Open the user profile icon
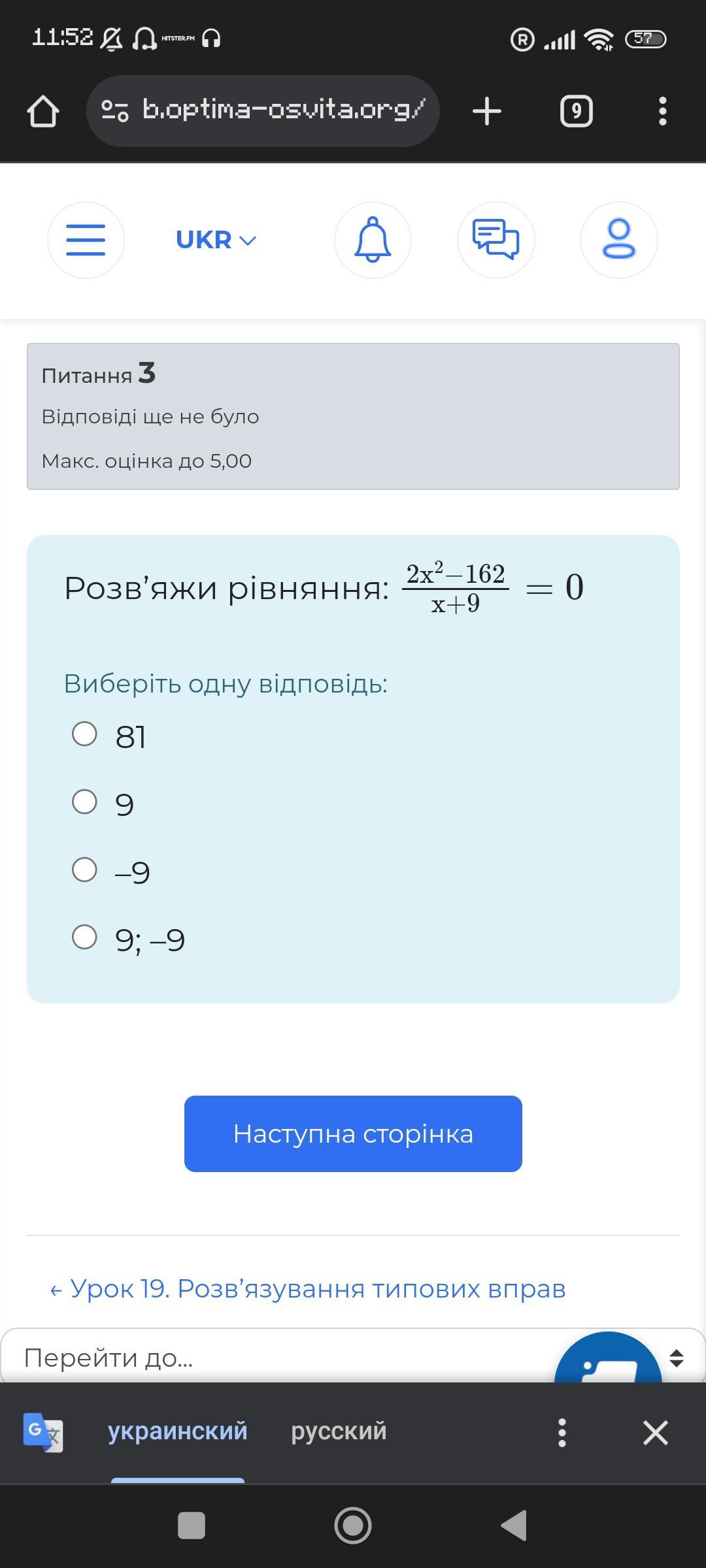The width and height of the screenshot is (706, 1568). [618, 240]
